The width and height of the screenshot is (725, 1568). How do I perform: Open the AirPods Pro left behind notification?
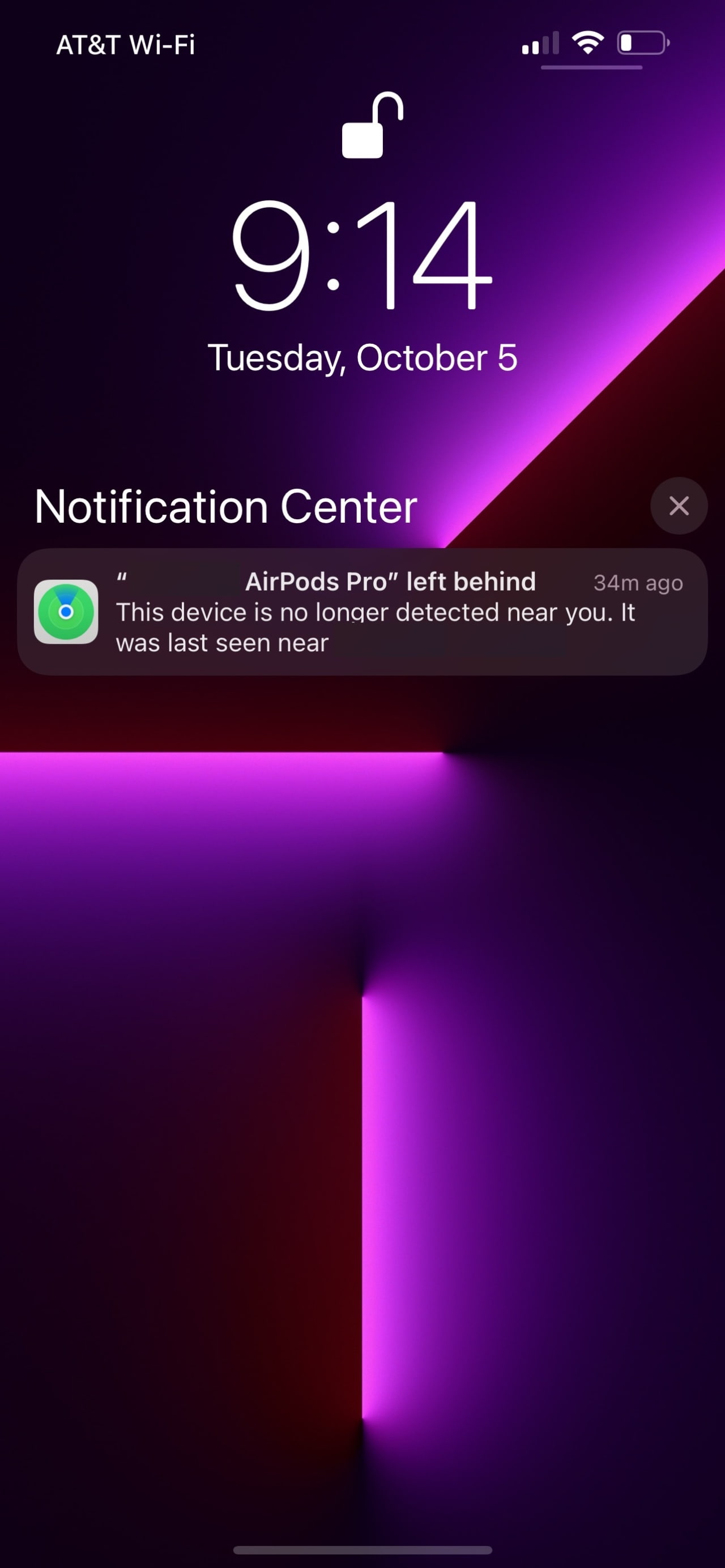[x=362, y=612]
